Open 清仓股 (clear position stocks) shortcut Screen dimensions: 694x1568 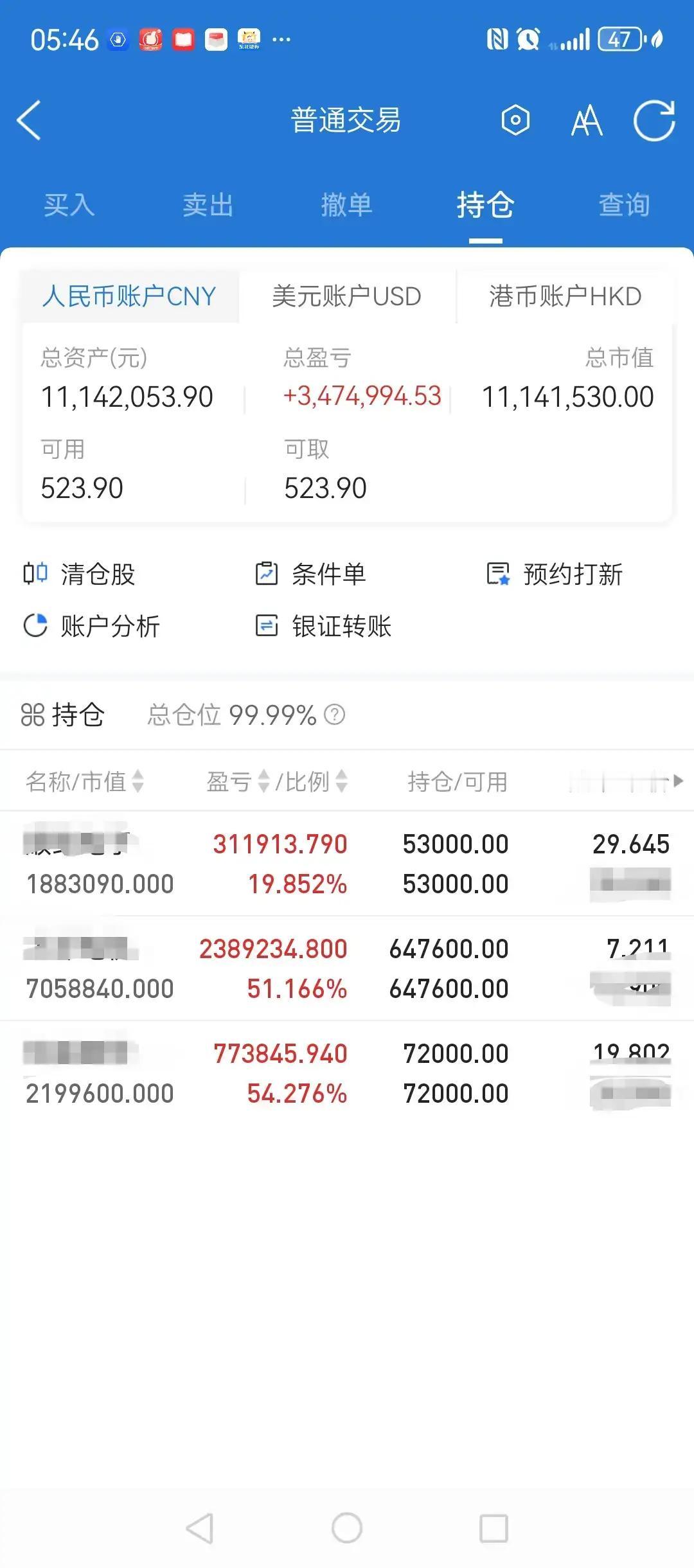(96, 575)
